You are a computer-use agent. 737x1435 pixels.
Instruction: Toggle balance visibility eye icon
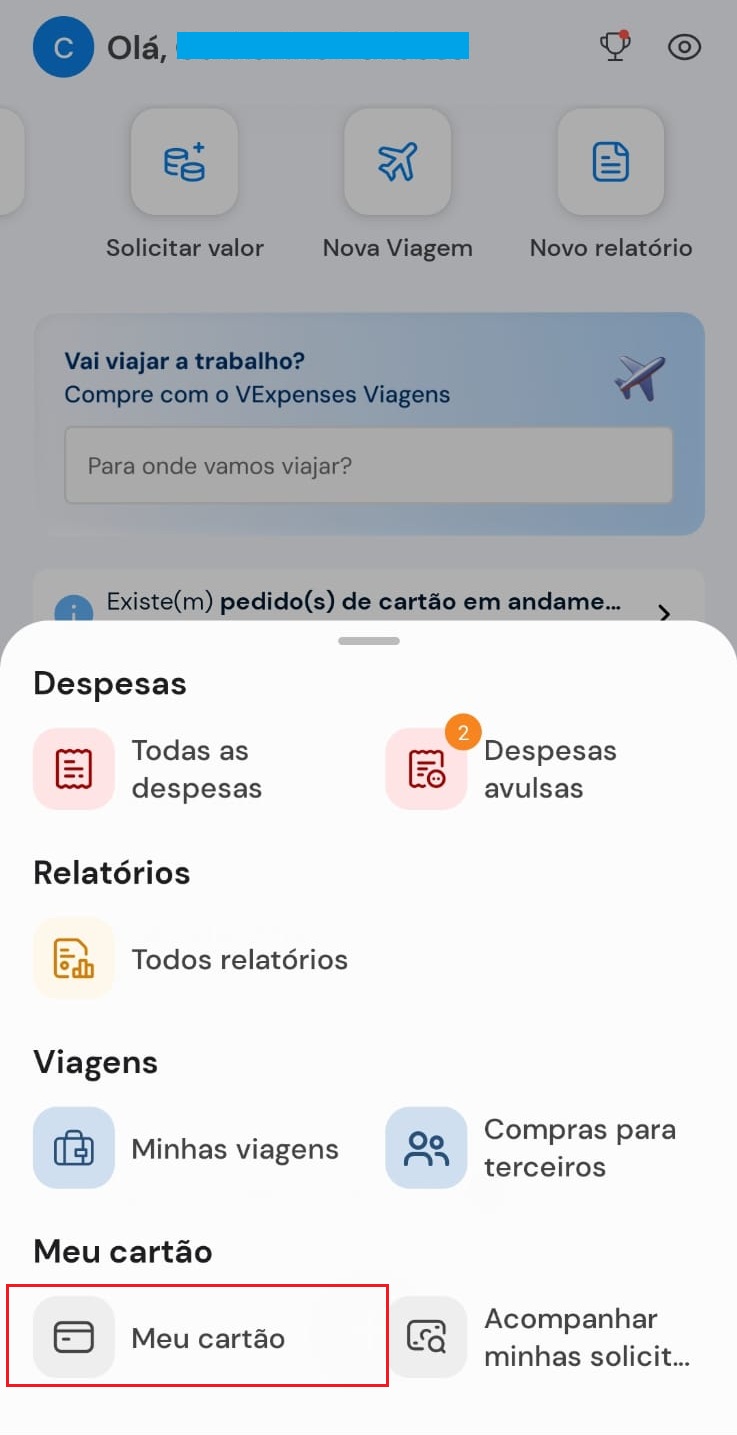coord(685,47)
